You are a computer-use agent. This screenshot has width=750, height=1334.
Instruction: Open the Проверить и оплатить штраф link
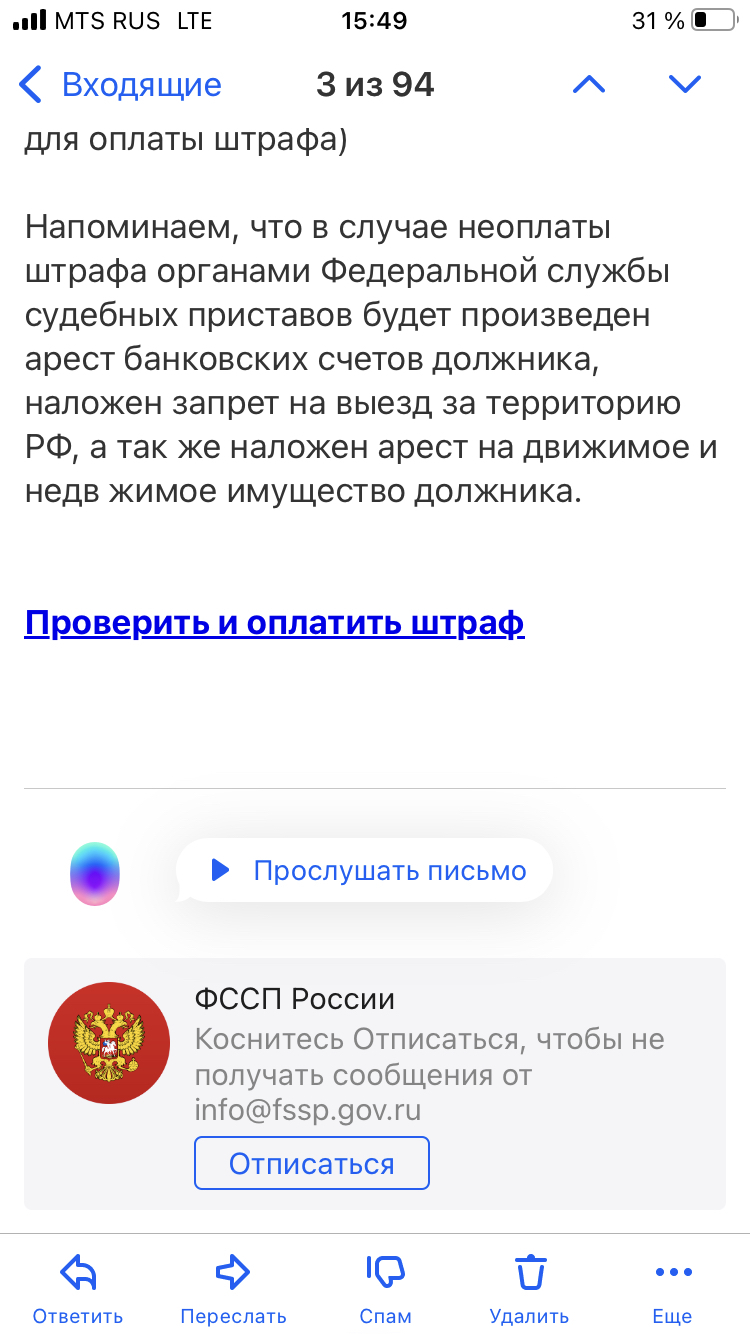(x=274, y=623)
